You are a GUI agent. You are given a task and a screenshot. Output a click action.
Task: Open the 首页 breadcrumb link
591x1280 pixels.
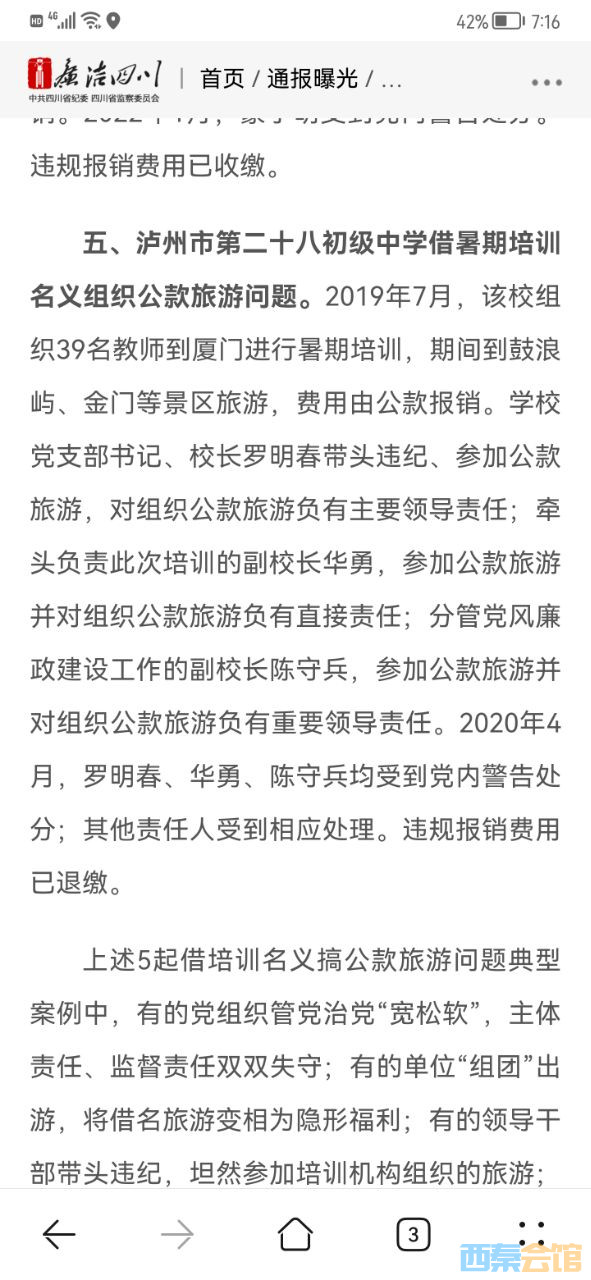pyautogui.click(x=222, y=79)
